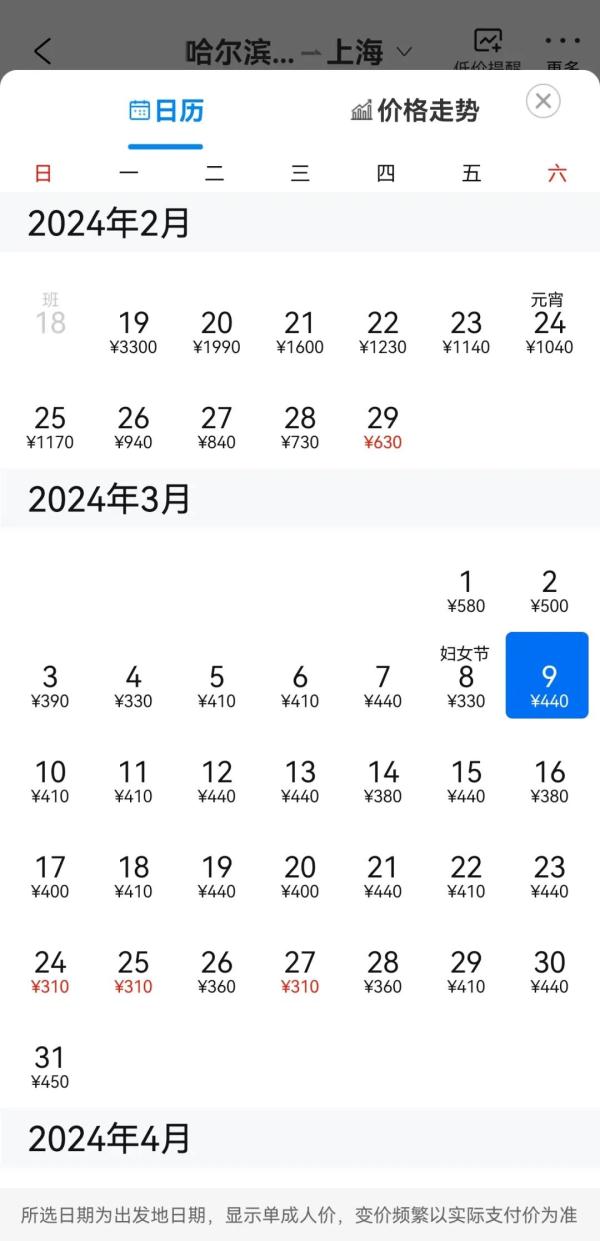Pick March 14 at ¥380
Image resolution: width=600 pixels, height=1241 pixels.
pyautogui.click(x=383, y=781)
